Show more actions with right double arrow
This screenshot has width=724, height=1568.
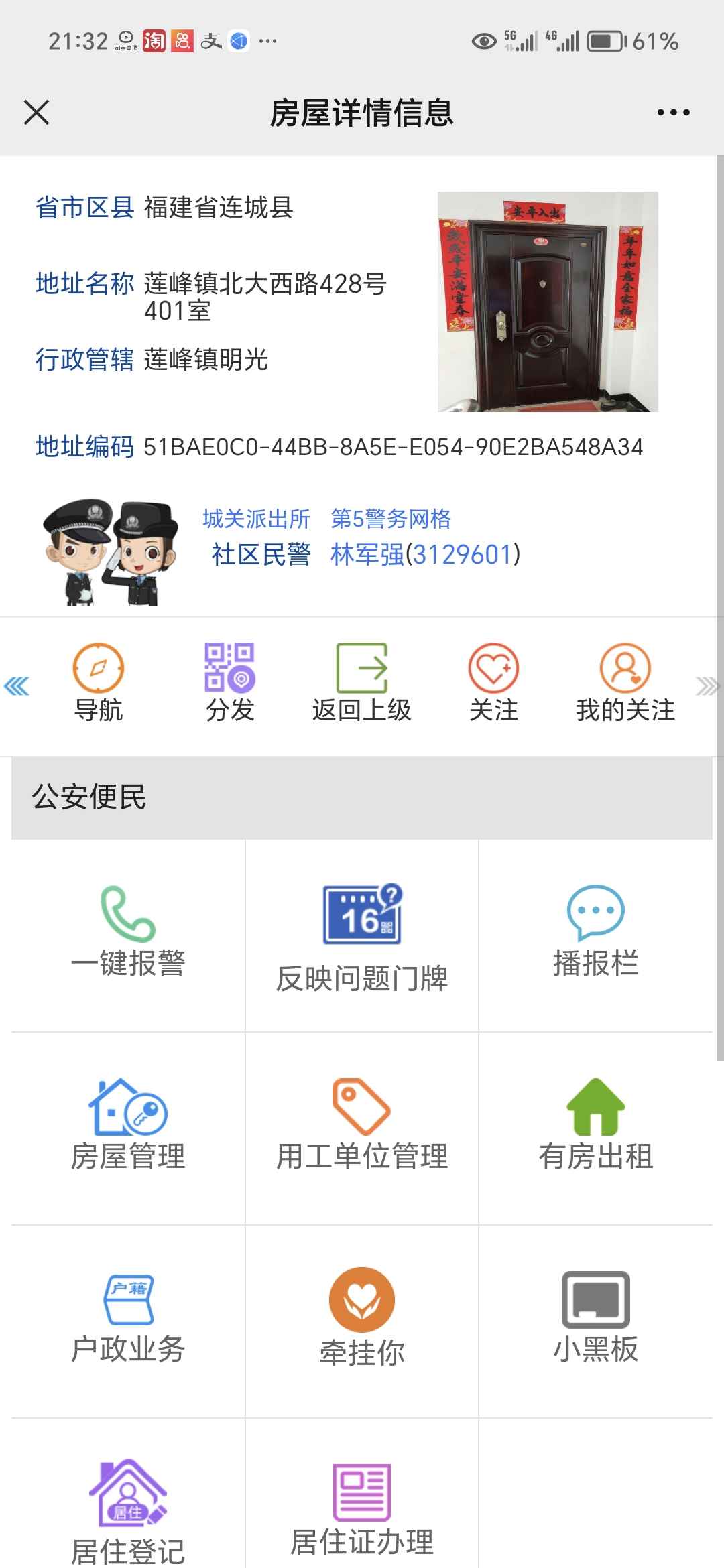tap(707, 686)
